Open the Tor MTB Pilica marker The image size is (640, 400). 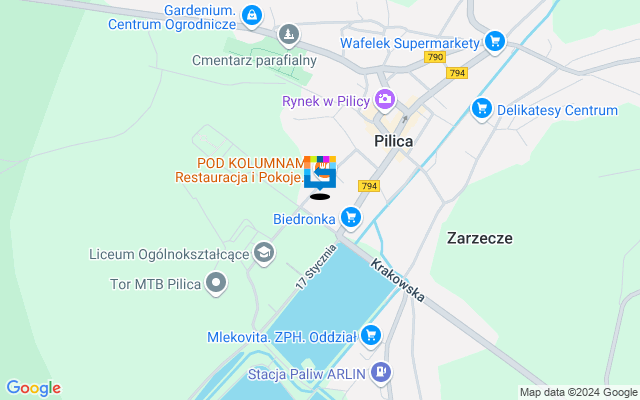point(216,284)
